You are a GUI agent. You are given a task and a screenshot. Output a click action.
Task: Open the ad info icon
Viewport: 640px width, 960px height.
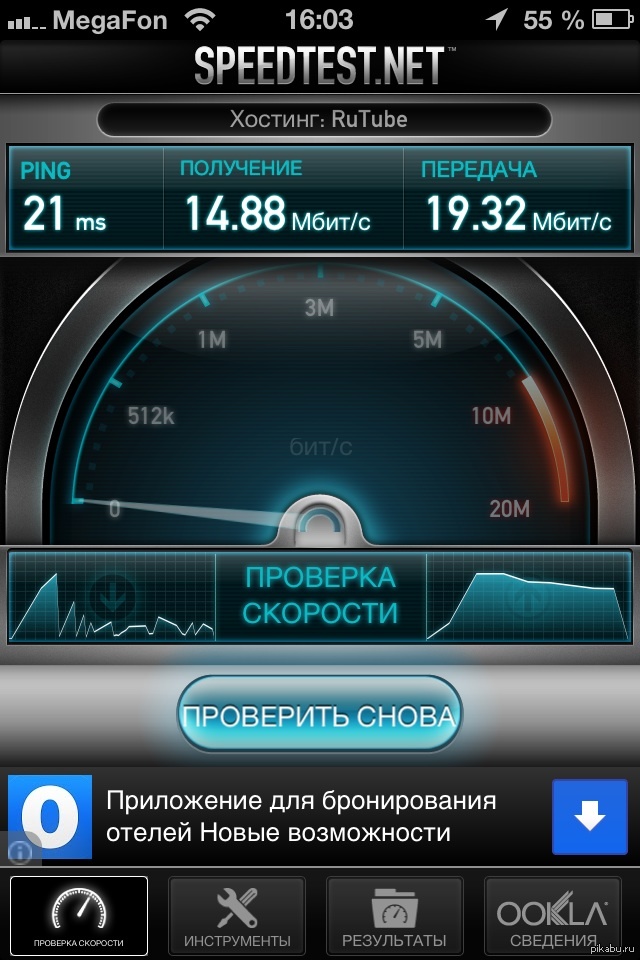click(18, 851)
